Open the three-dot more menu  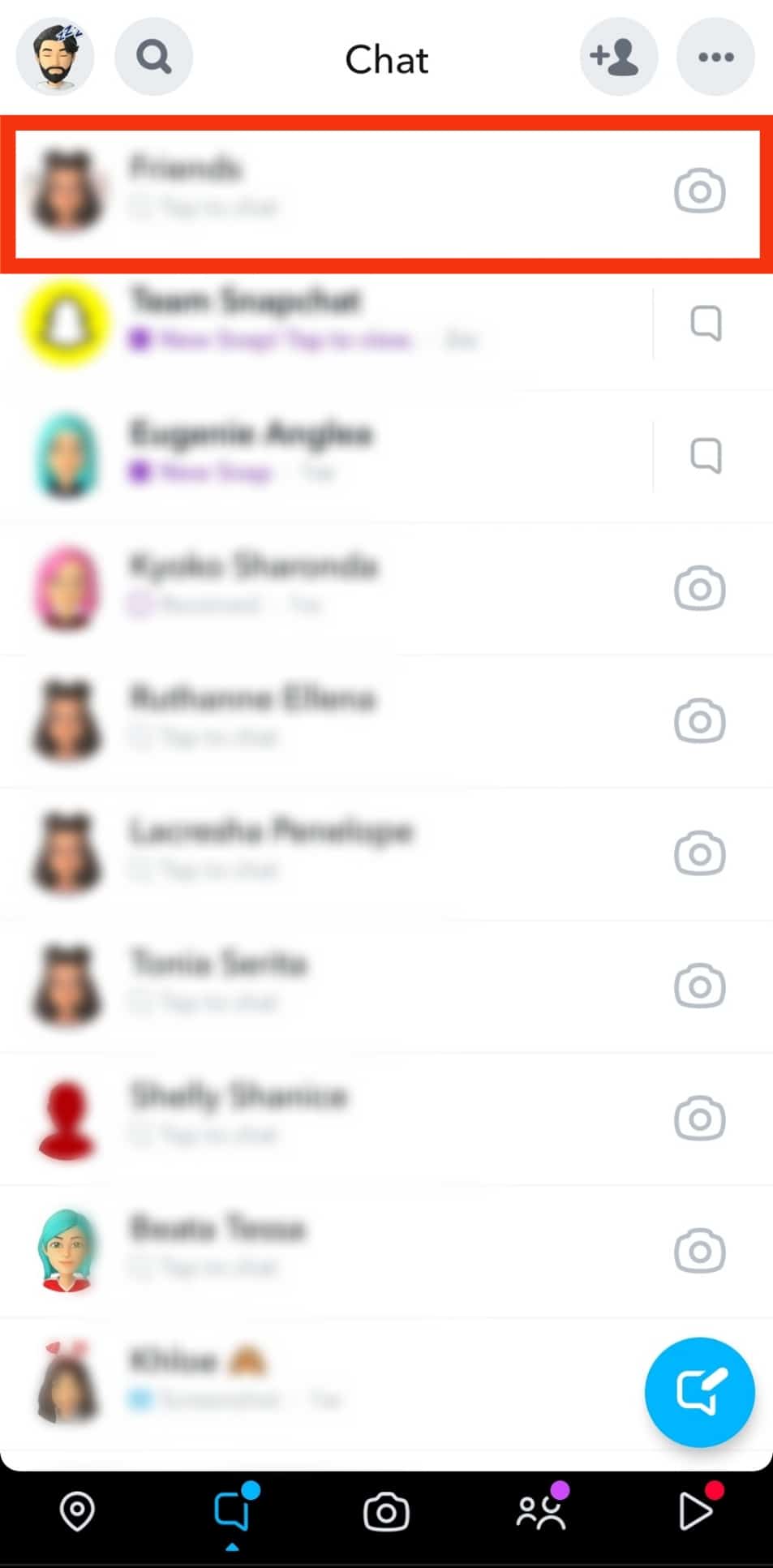pos(715,57)
